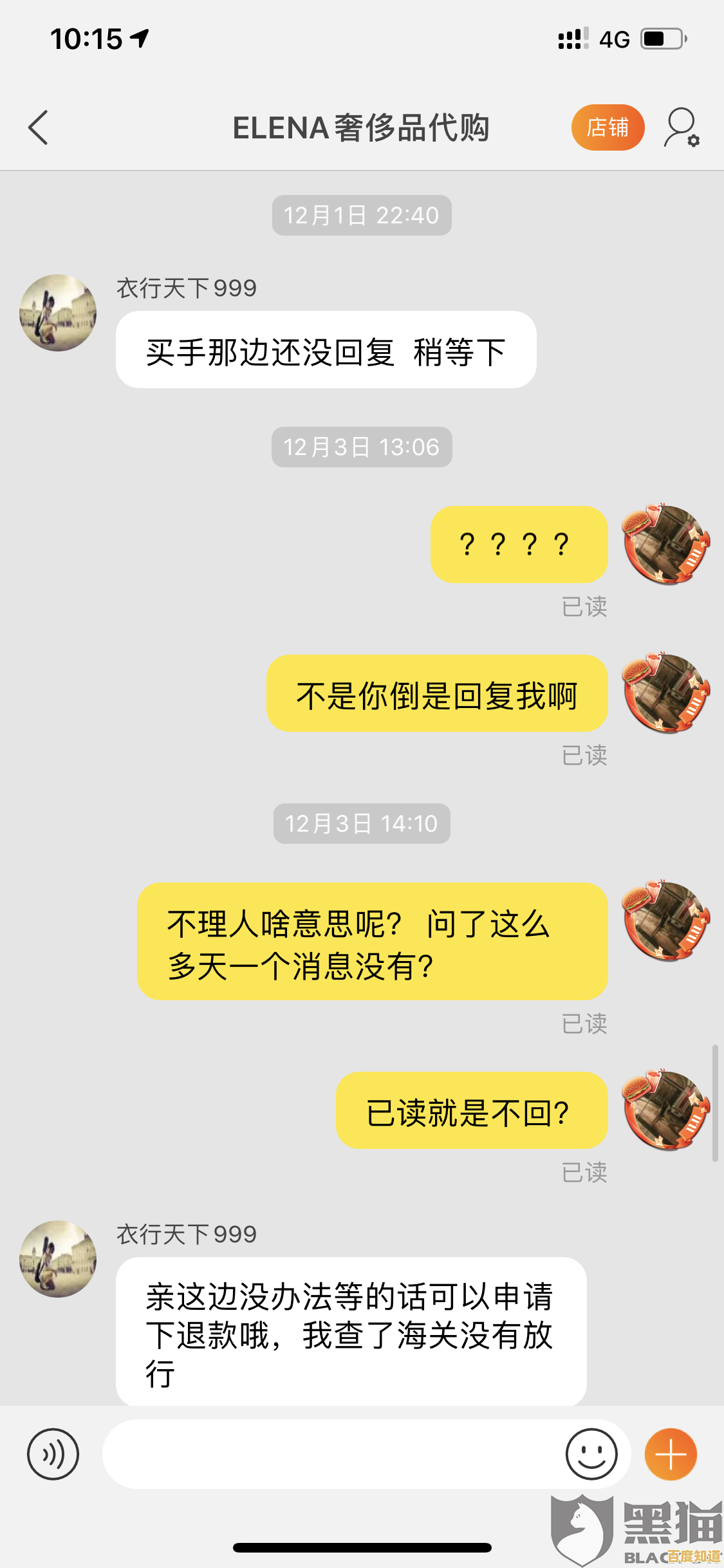Select the ？？？？ message bubble
Screen dimensions: 724x1568
[x=519, y=544]
